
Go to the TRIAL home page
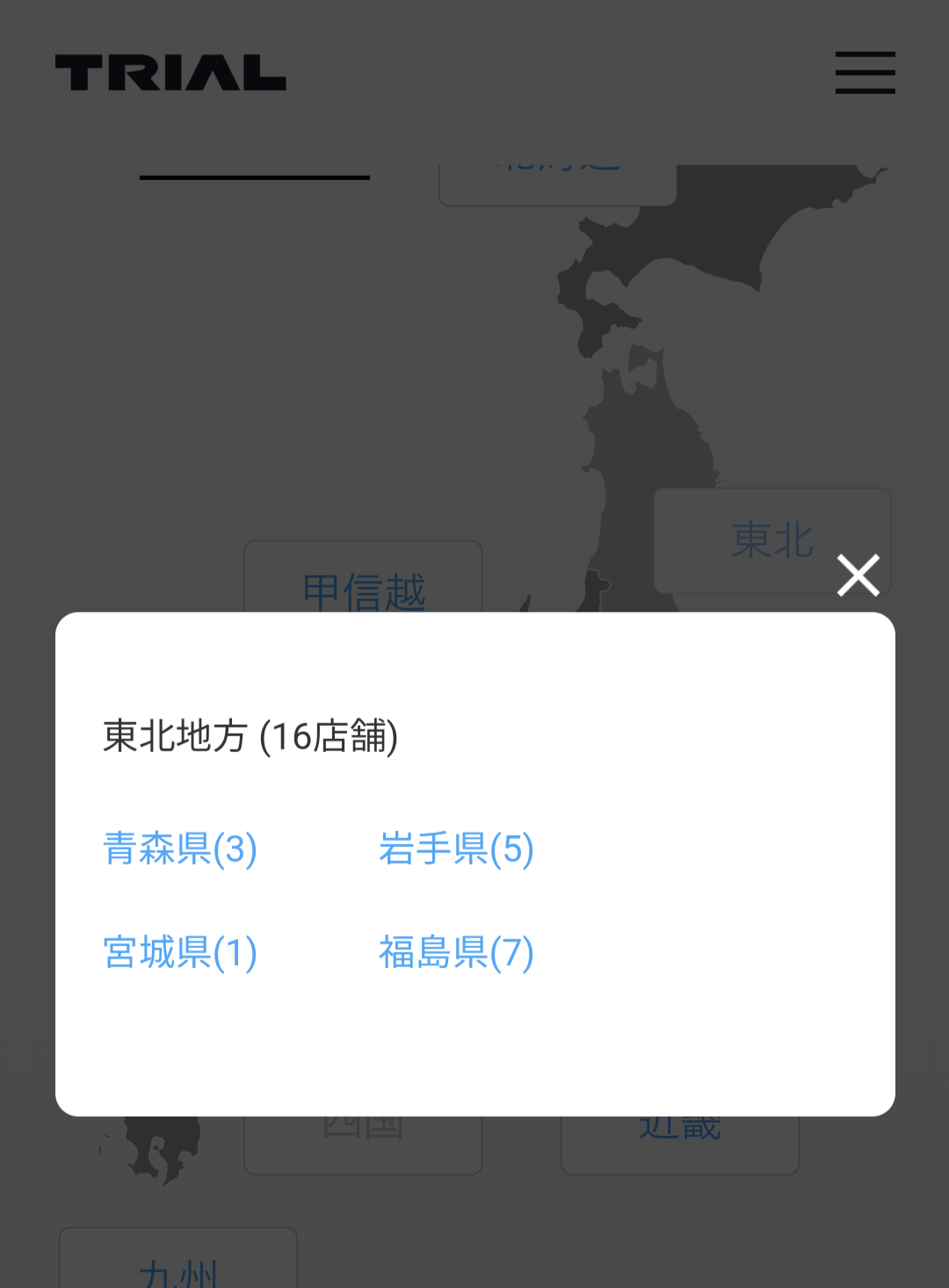pyautogui.click(x=170, y=73)
